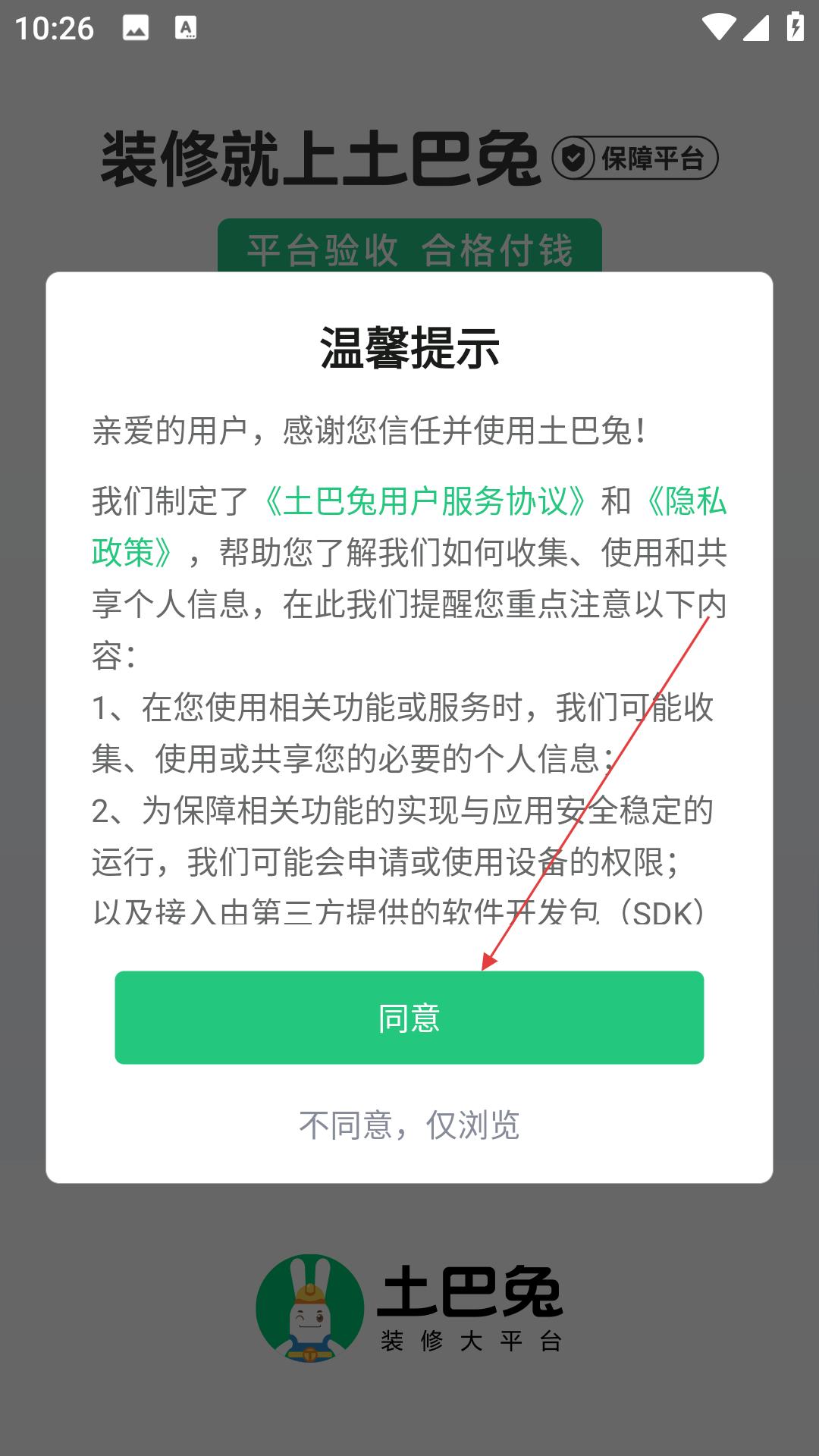The width and height of the screenshot is (819, 1456).
Task: Choose 不同意，仅浏览 to browse only
Action: (x=409, y=1125)
